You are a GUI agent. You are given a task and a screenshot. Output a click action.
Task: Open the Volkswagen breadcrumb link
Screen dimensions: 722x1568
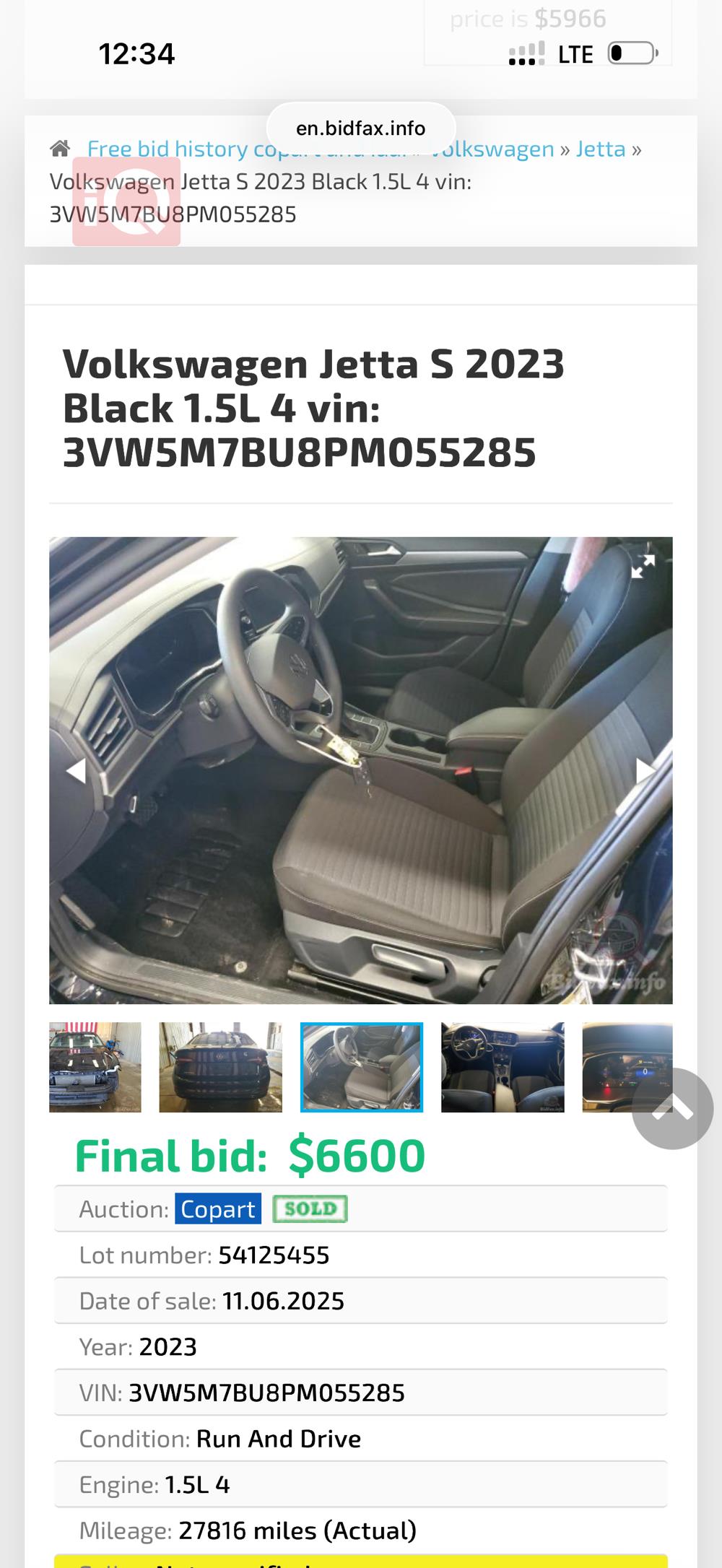pyautogui.click(x=498, y=149)
